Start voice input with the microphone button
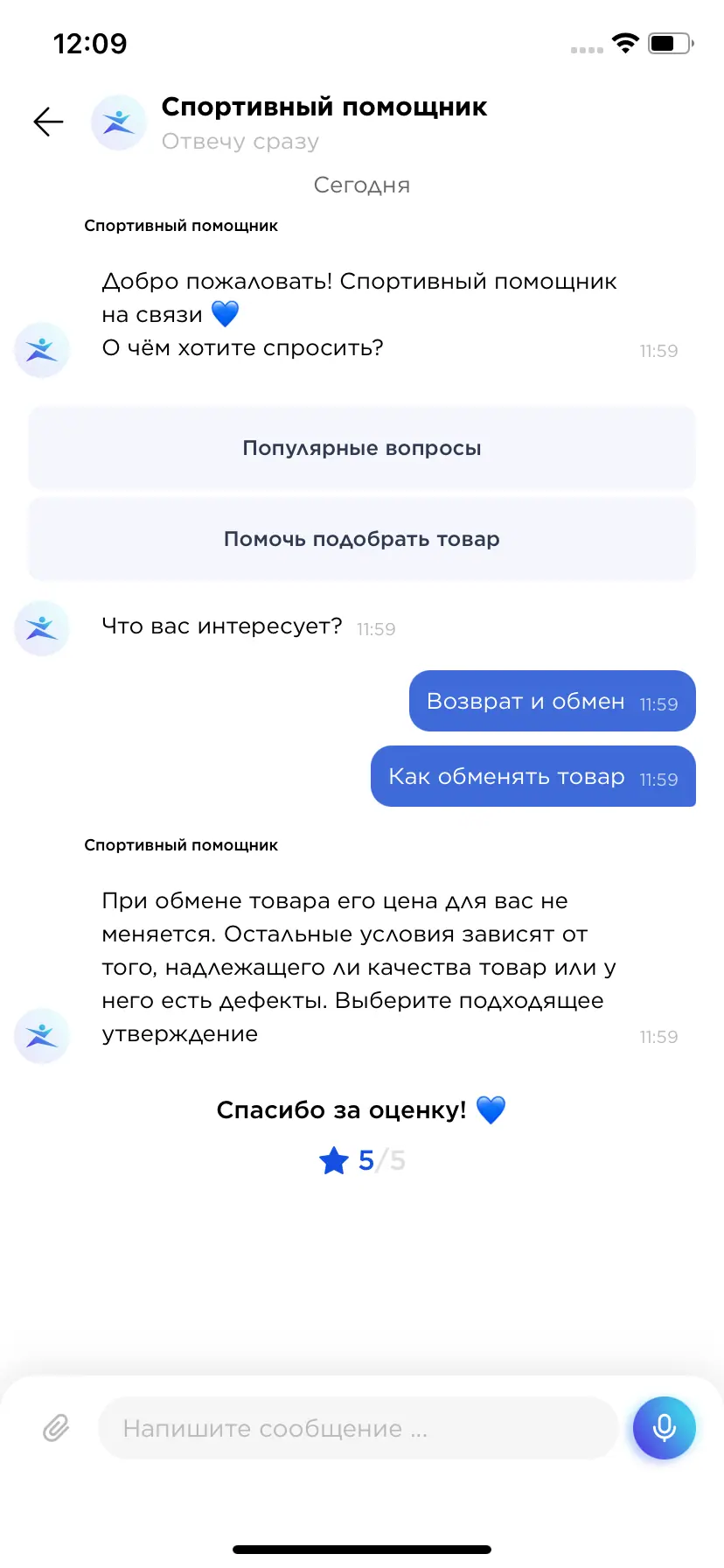This screenshot has height=1568, width=724. [664, 1428]
